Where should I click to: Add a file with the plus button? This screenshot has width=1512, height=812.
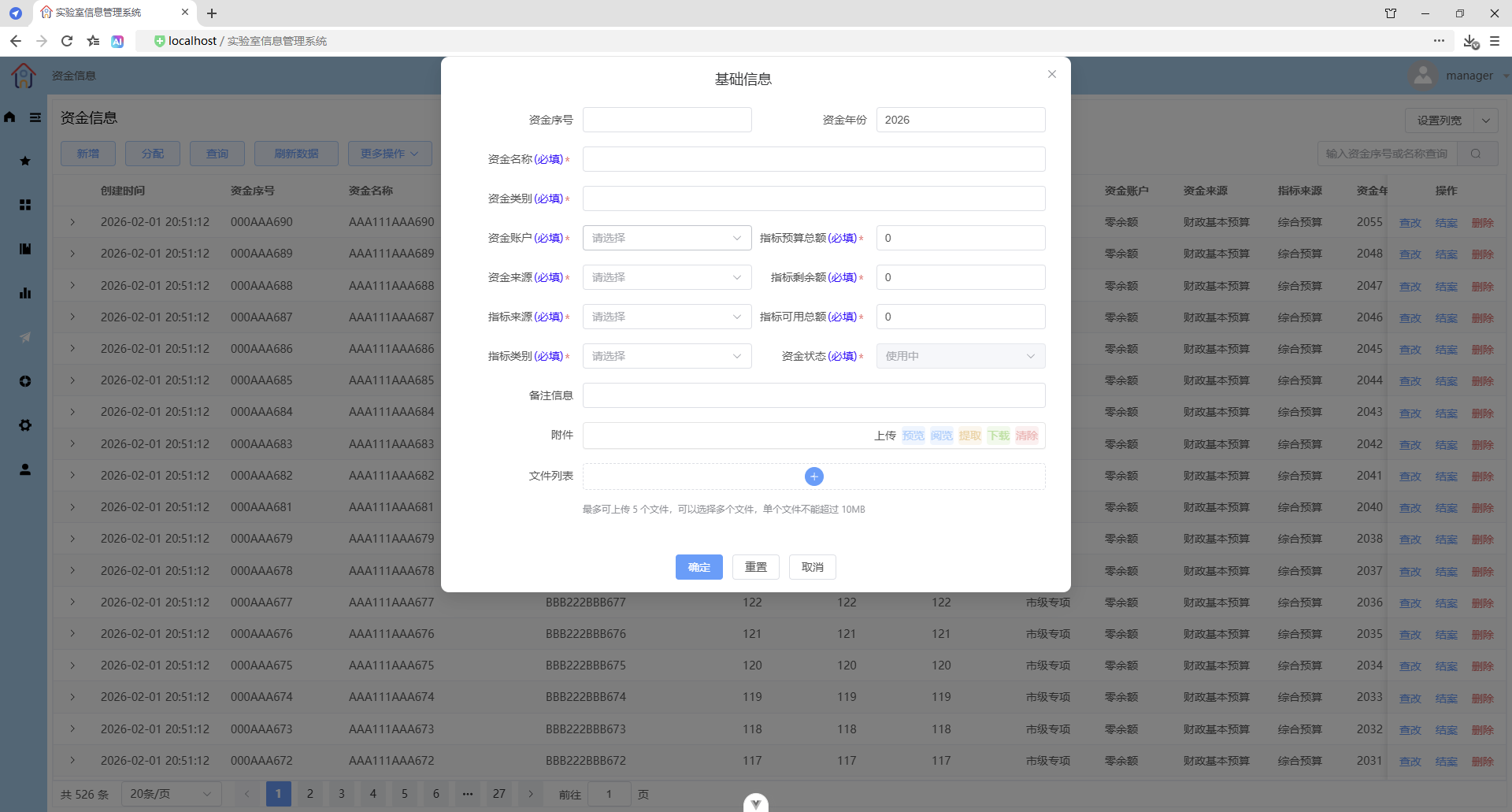pyautogui.click(x=814, y=476)
